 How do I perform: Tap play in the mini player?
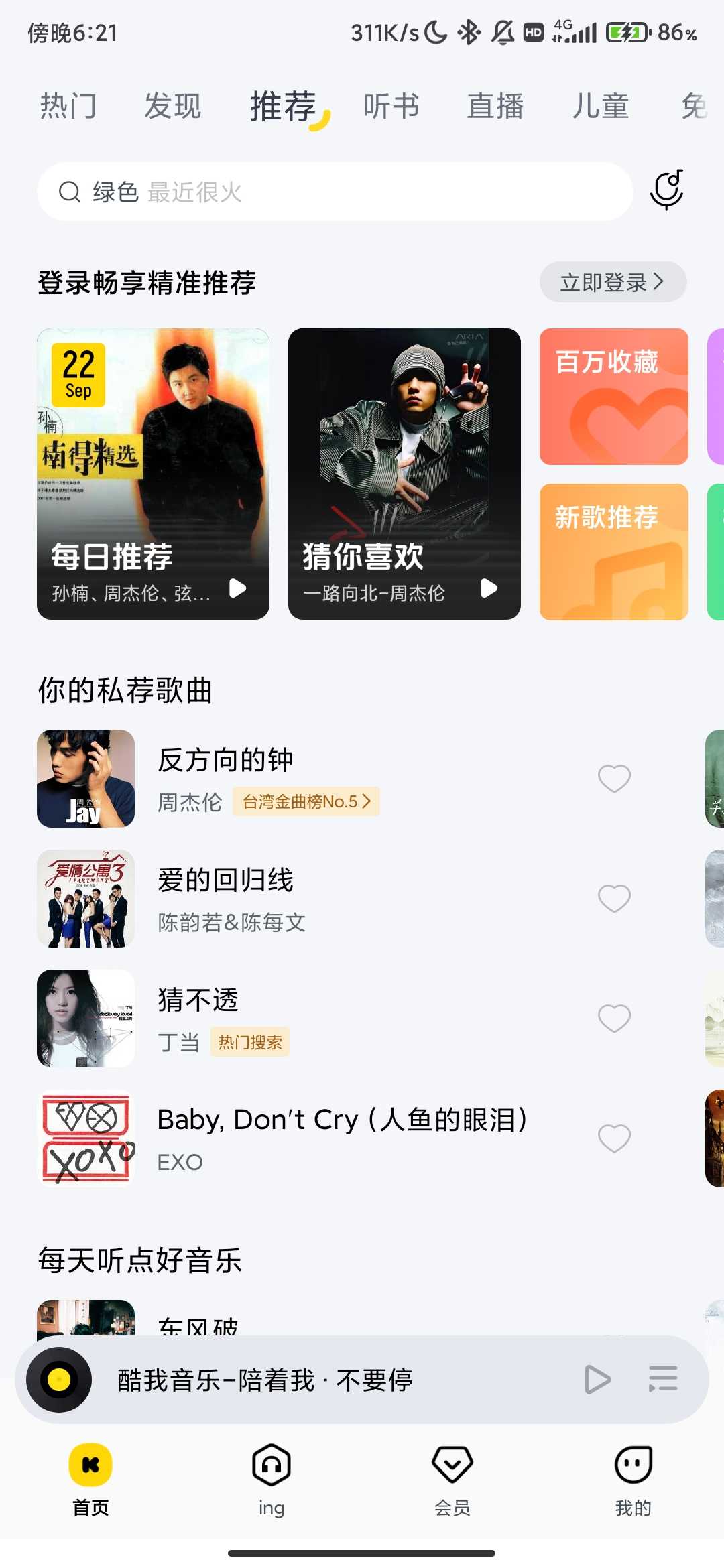coord(597,1380)
